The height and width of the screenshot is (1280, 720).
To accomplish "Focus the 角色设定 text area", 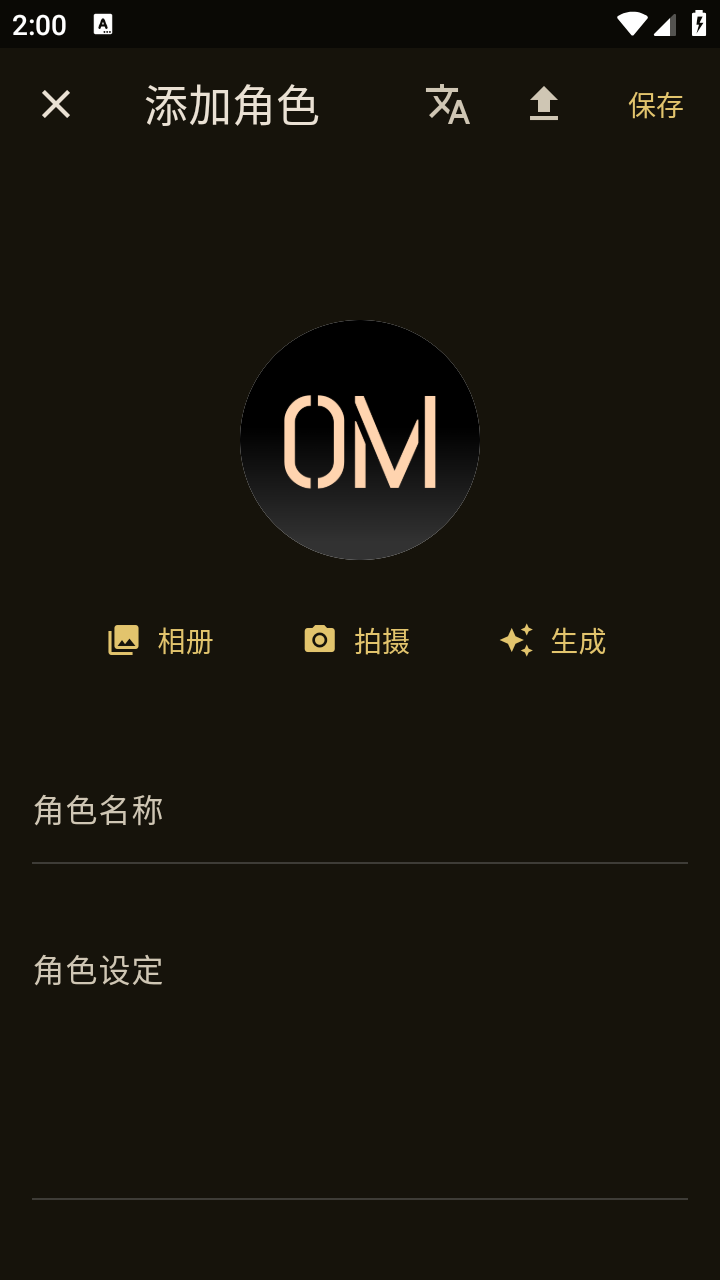I will click(x=360, y=1060).
